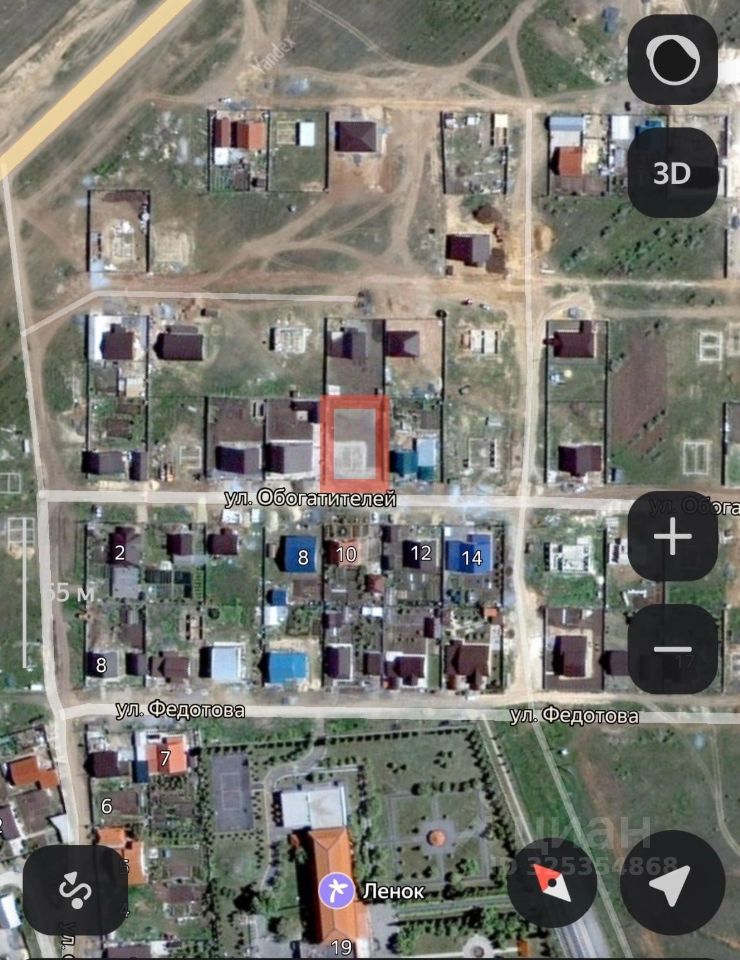Open the Ленок place marker
Screen dimensions: 740x960
(336, 890)
